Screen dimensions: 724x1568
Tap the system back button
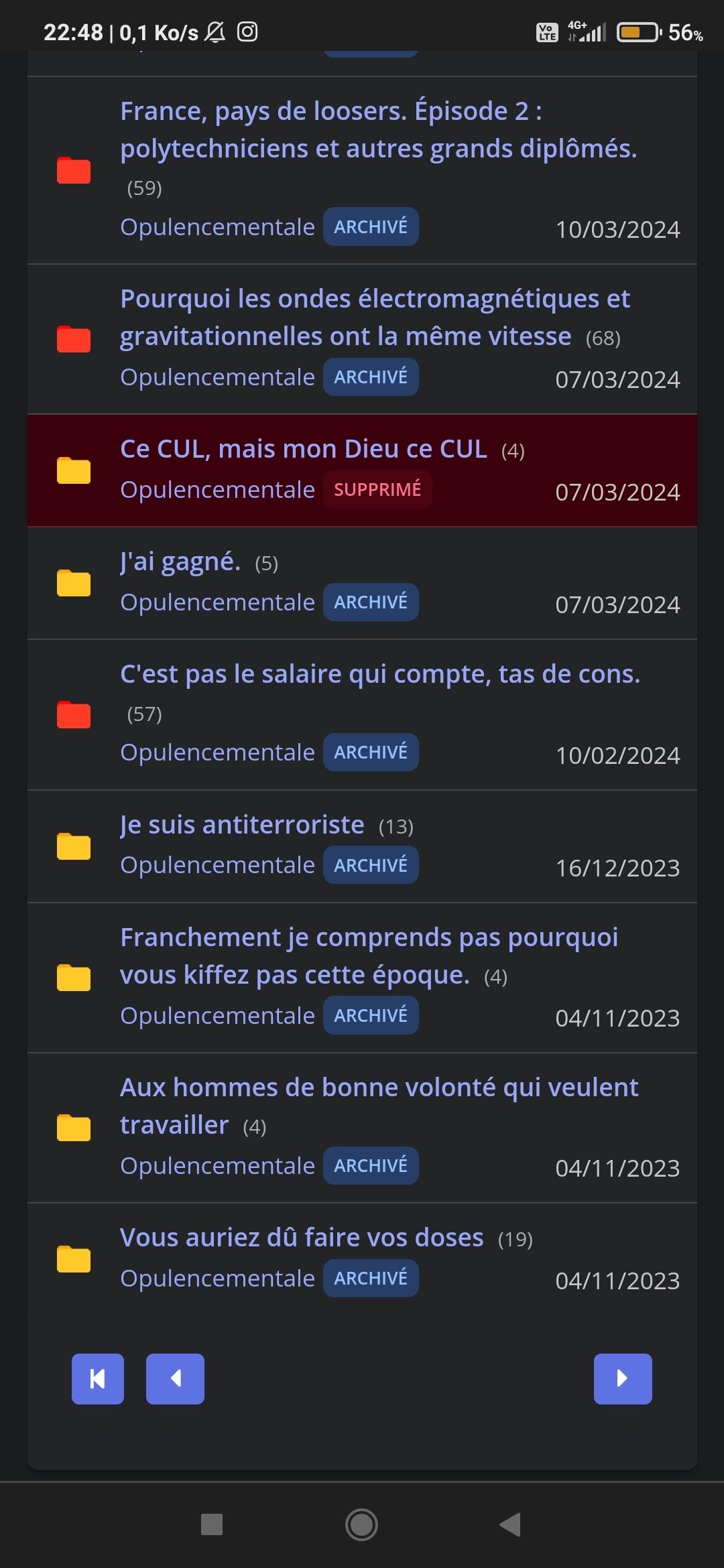(x=510, y=1524)
